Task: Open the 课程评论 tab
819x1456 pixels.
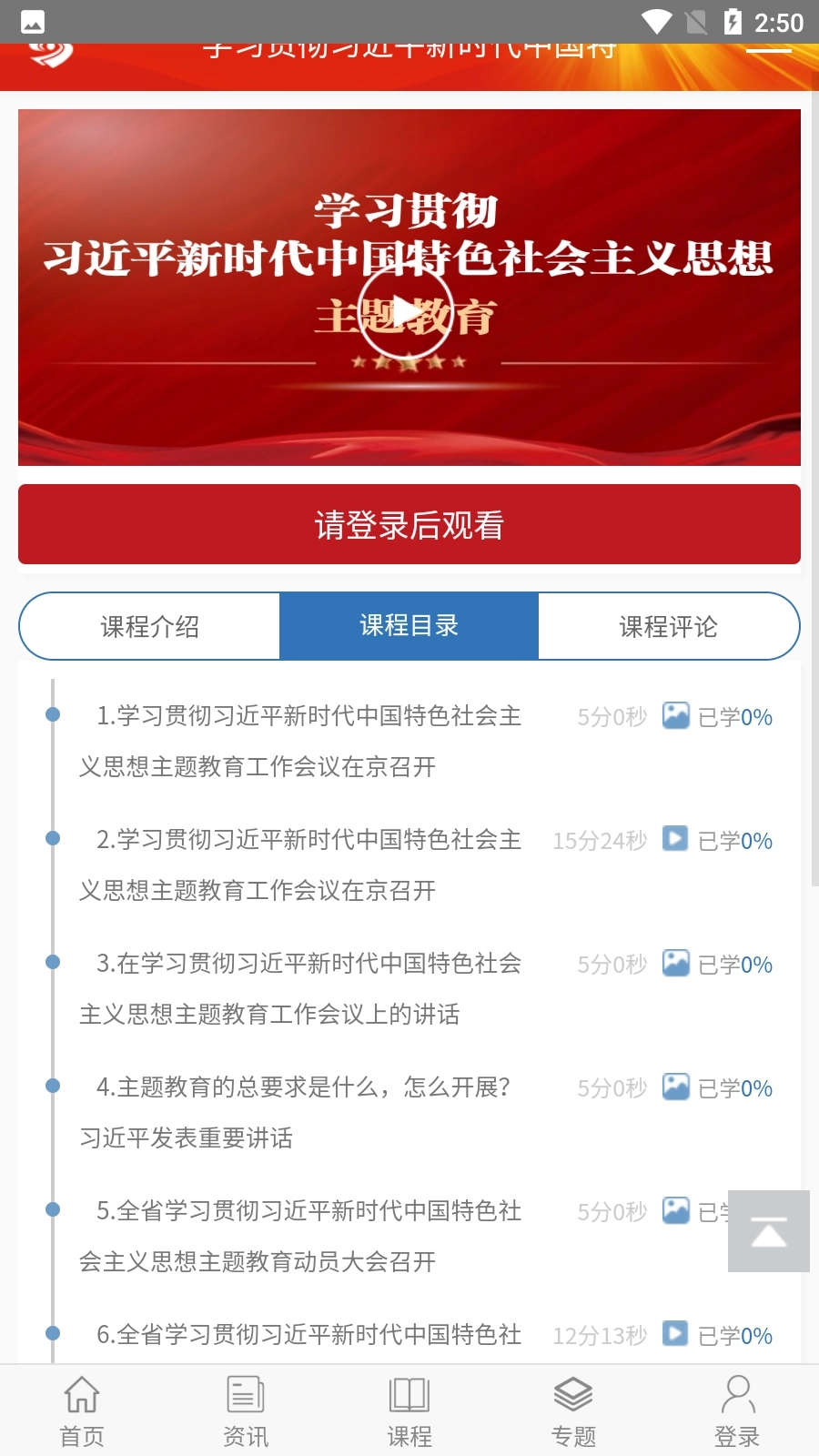Action: pos(668,626)
